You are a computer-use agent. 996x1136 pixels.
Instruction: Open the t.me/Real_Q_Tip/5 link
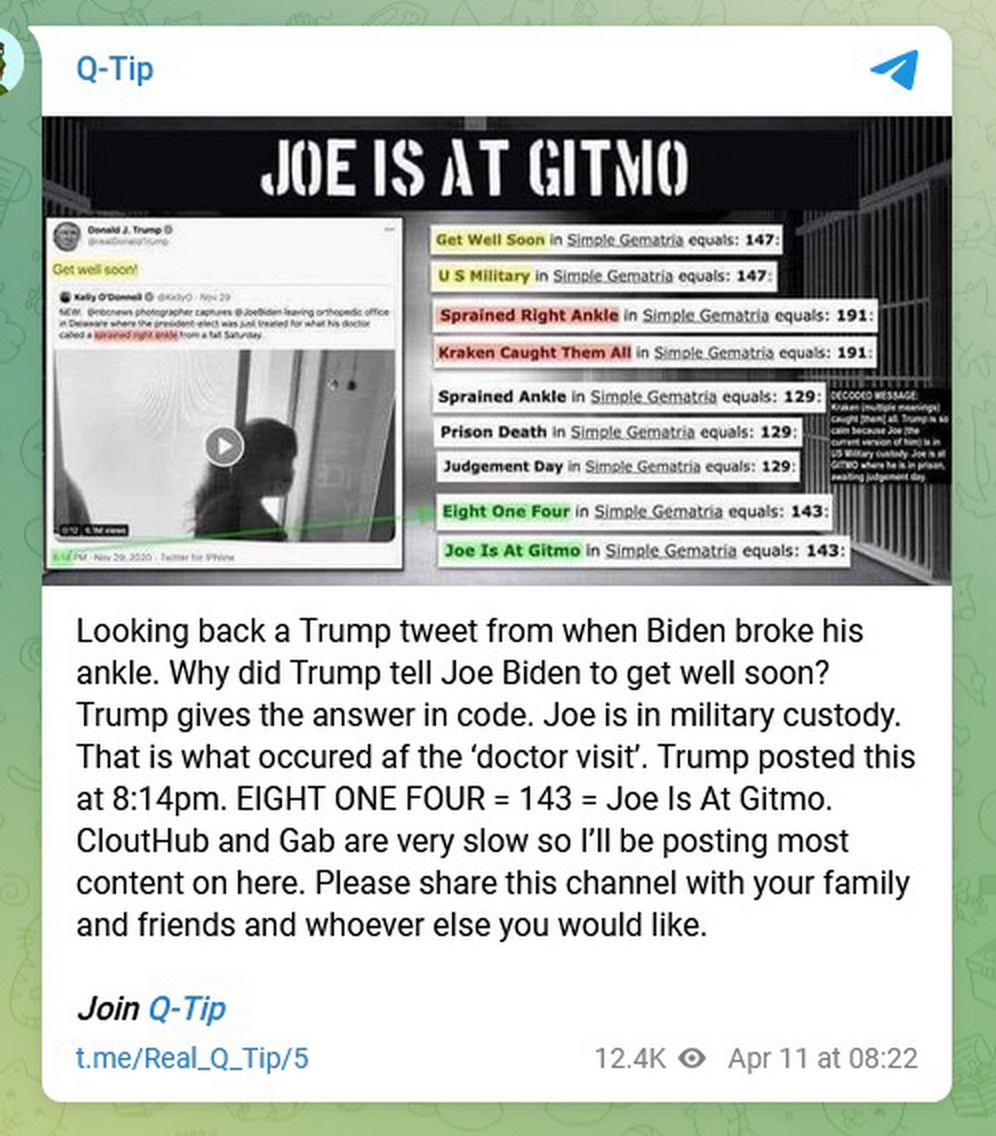pos(192,1058)
